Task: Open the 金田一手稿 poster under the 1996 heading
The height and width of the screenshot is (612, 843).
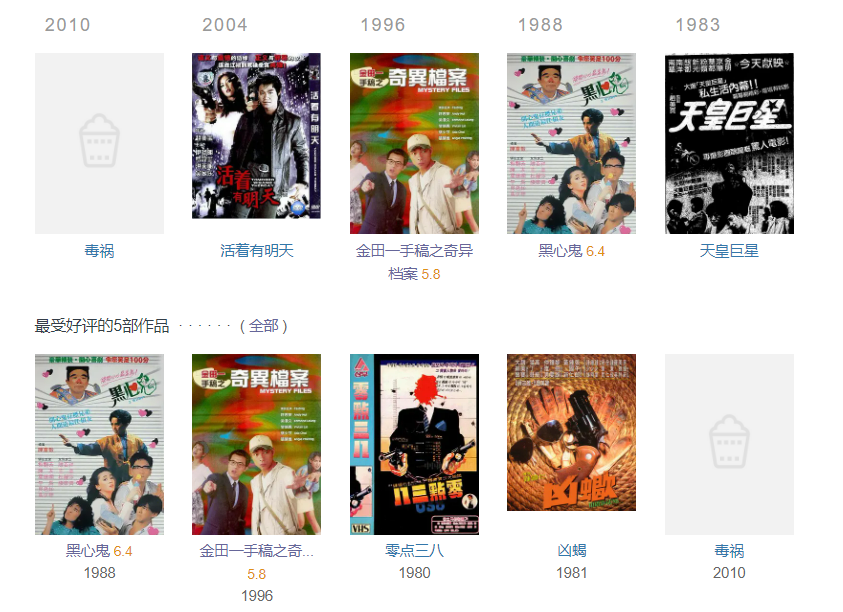Action: pos(414,143)
